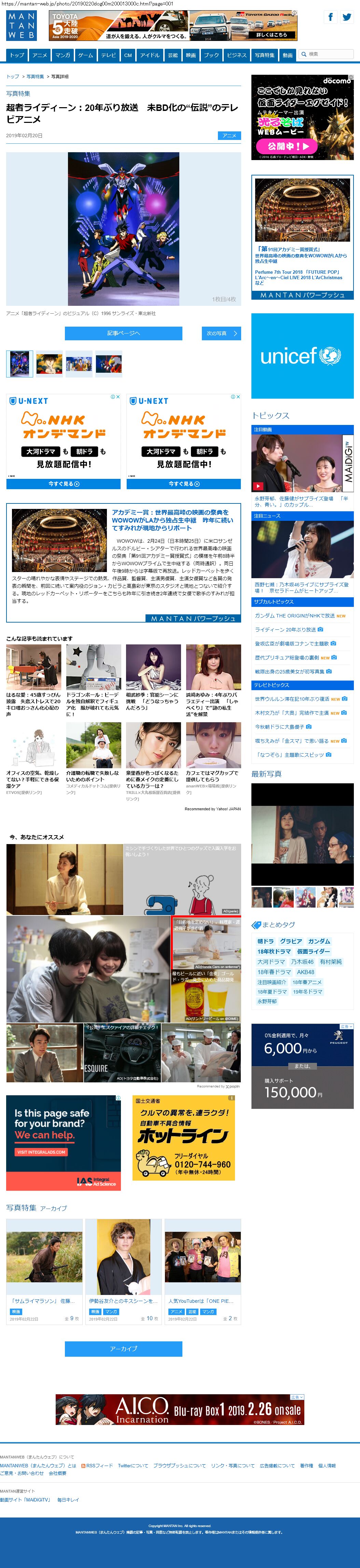Open the ガンダム THE ORIGIN topic link
This screenshot has height=1568, width=360.
point(295,615)
